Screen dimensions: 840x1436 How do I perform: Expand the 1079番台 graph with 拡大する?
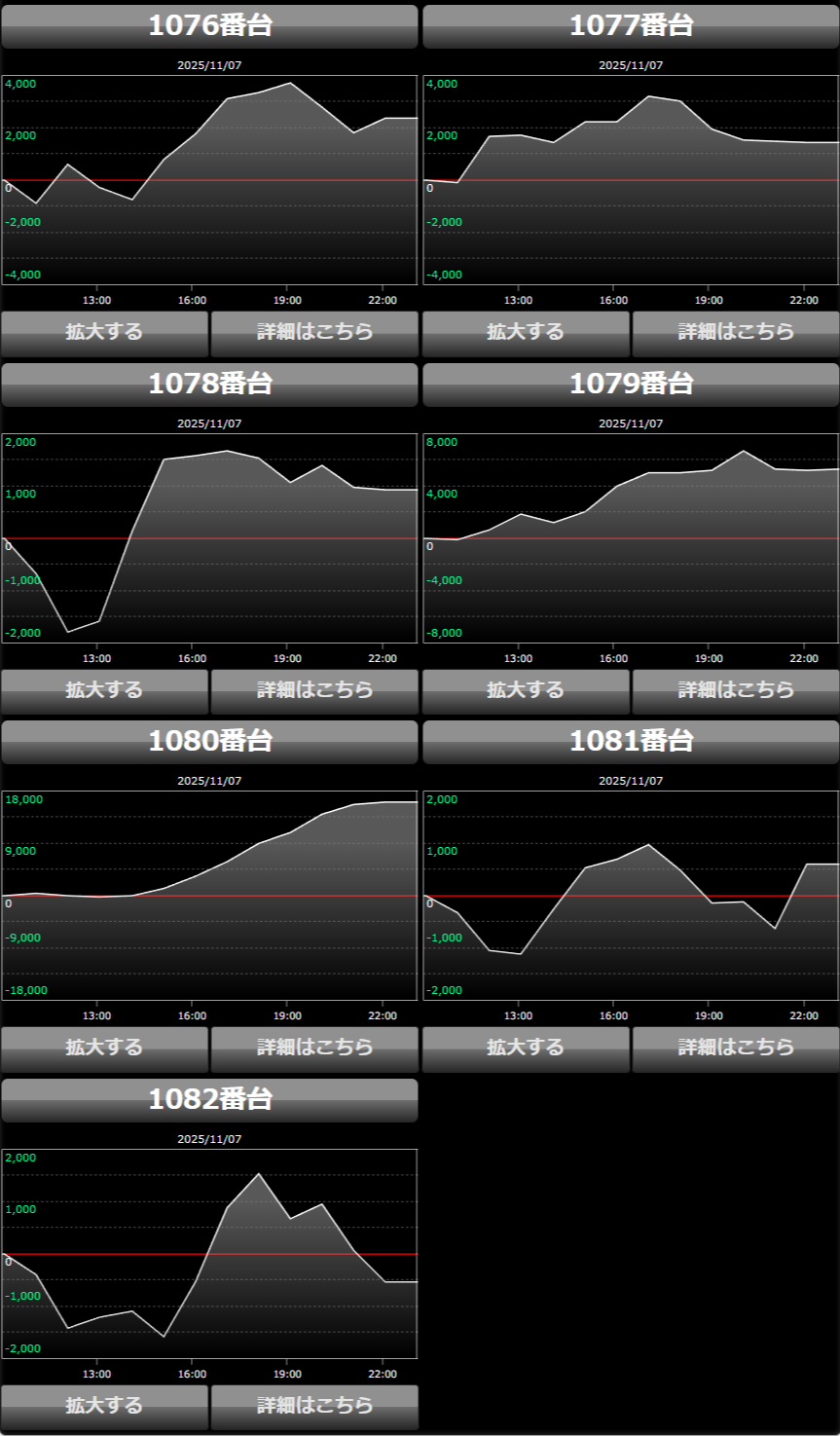[526, 690]
